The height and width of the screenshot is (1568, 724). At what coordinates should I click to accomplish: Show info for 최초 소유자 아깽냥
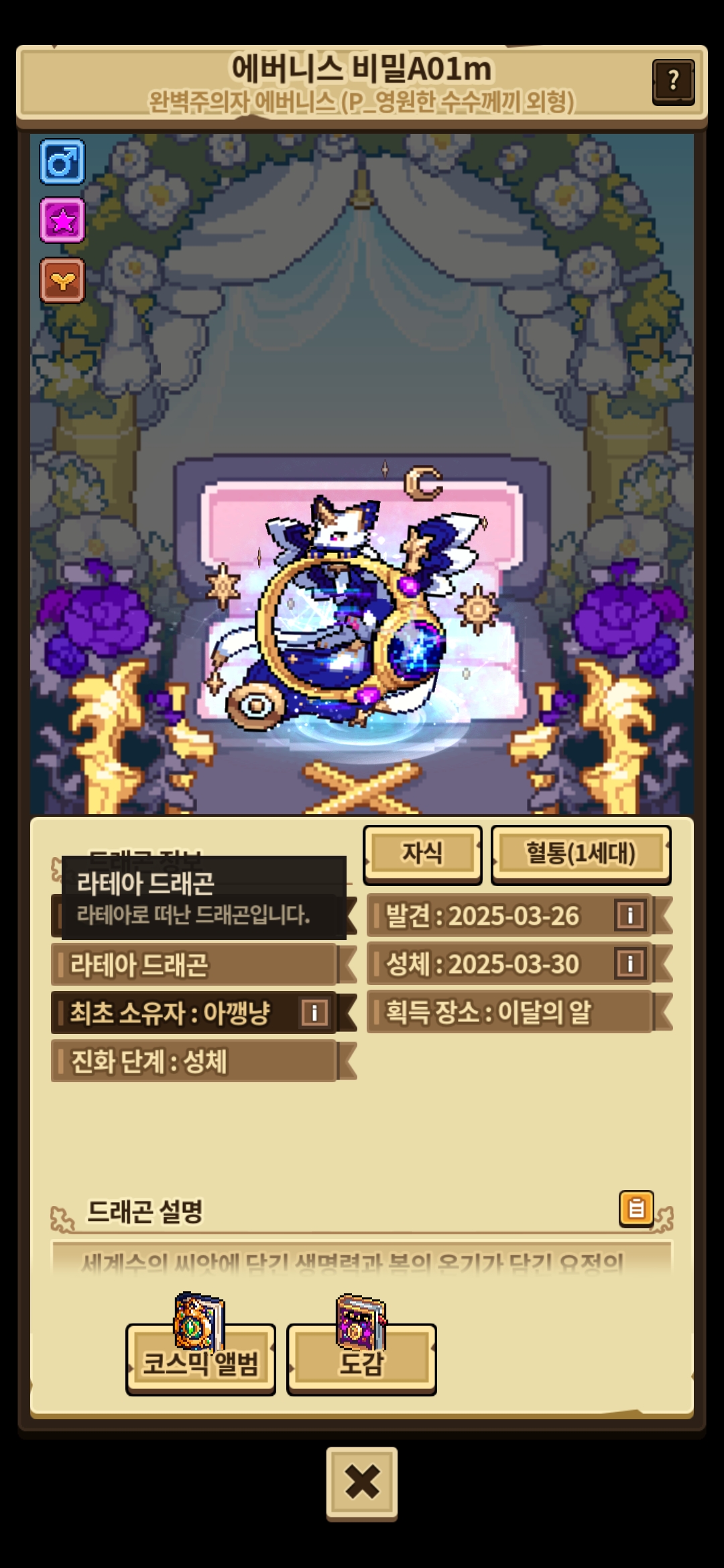pyautogui.click(x=314, y=1012)
